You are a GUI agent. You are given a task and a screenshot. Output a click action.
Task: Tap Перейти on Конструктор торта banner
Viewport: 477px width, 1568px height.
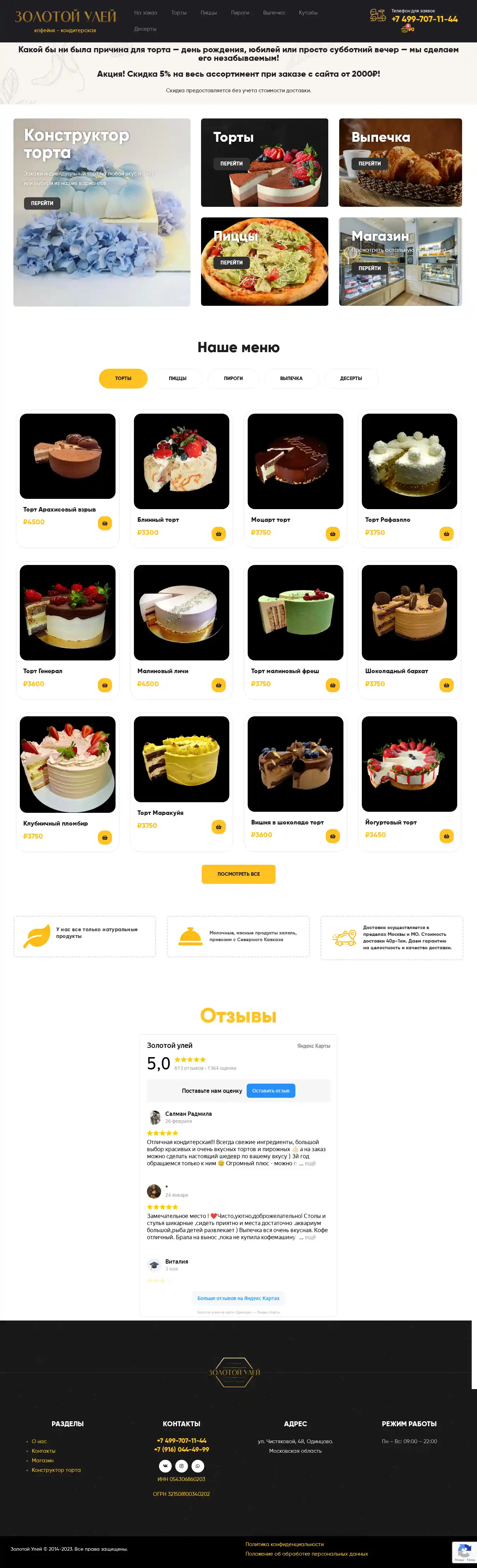tap(42, 203)
